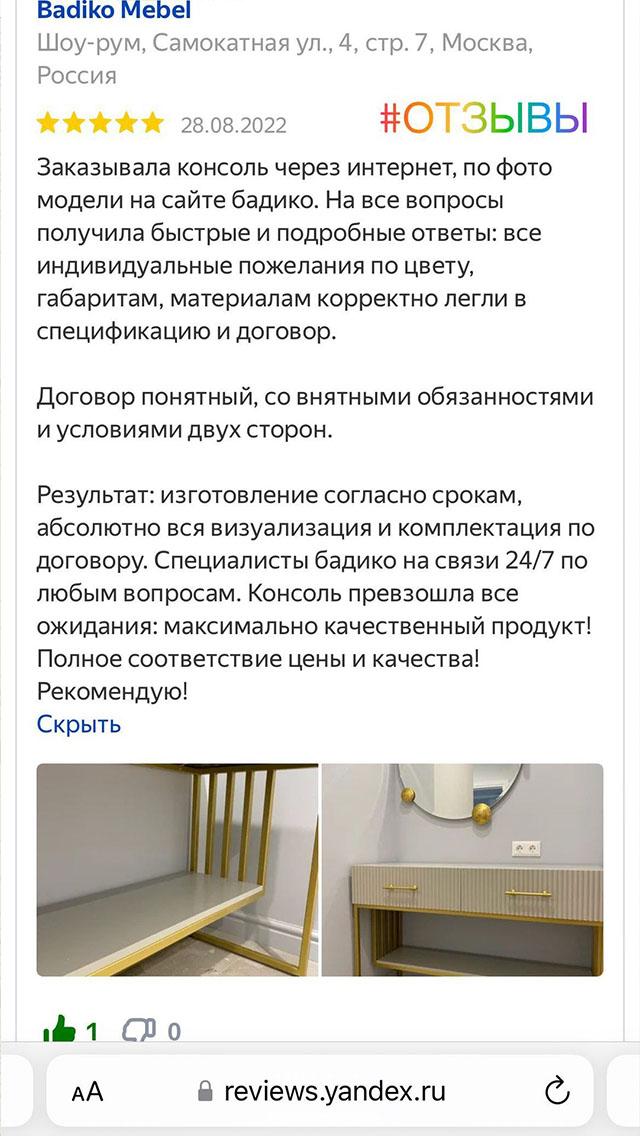640x1136 pixels.
Task: Open the Badiko Mebel business page
Action: (x=114, y=12)
